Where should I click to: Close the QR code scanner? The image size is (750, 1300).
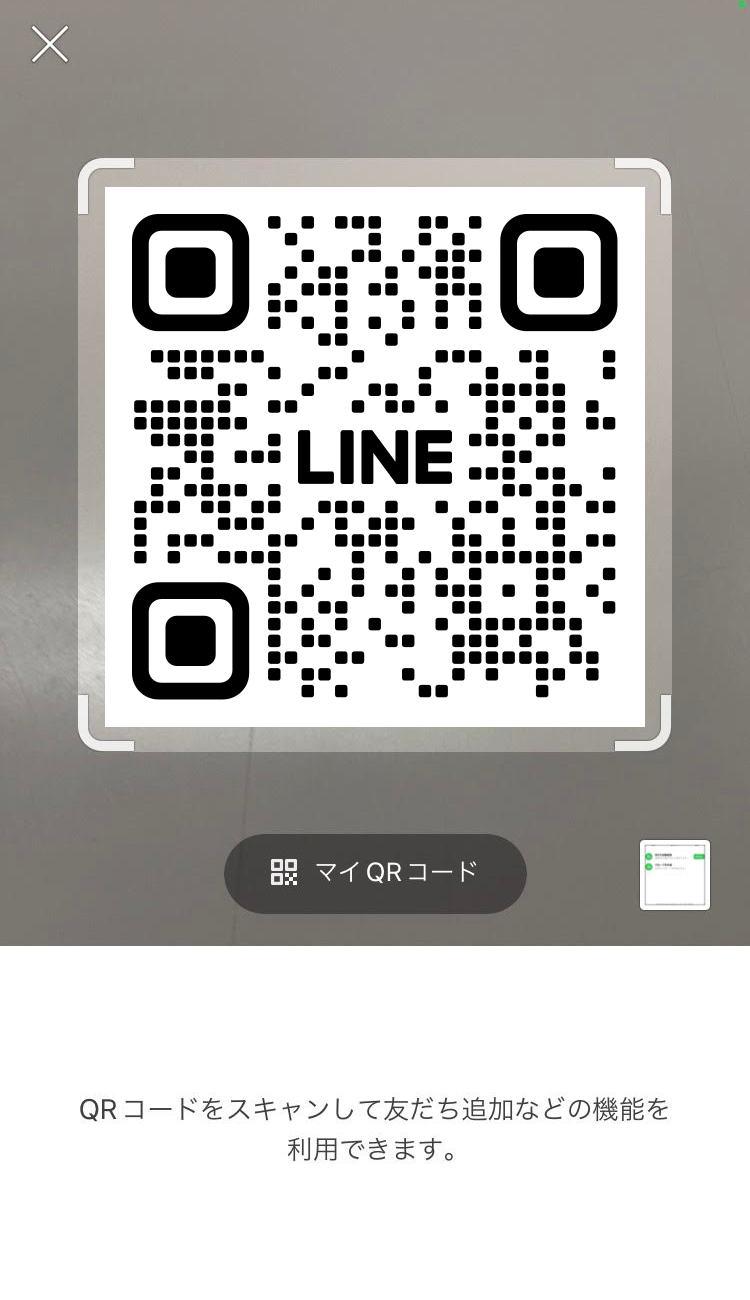(49, 45)
